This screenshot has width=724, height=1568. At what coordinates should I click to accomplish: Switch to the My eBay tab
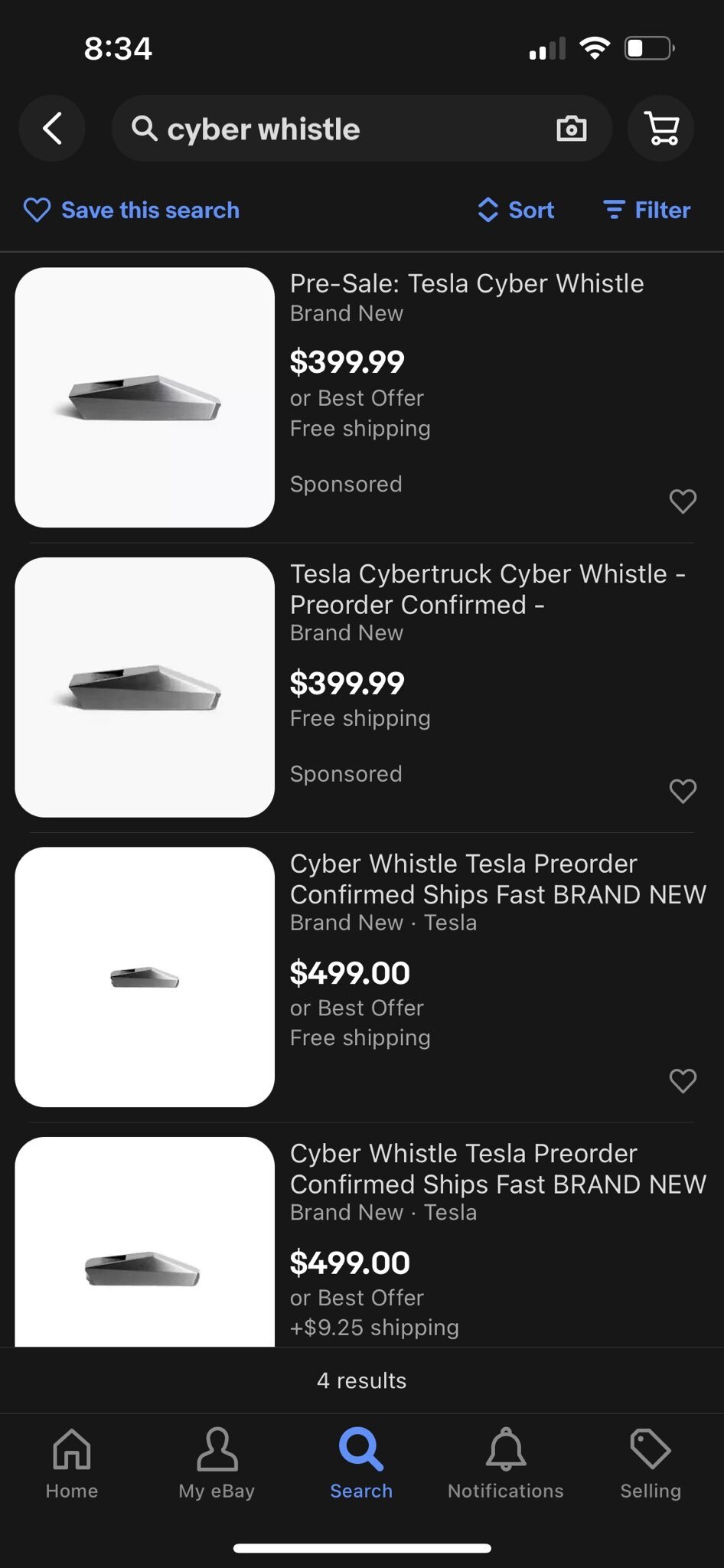click(x=217, y=1462)
